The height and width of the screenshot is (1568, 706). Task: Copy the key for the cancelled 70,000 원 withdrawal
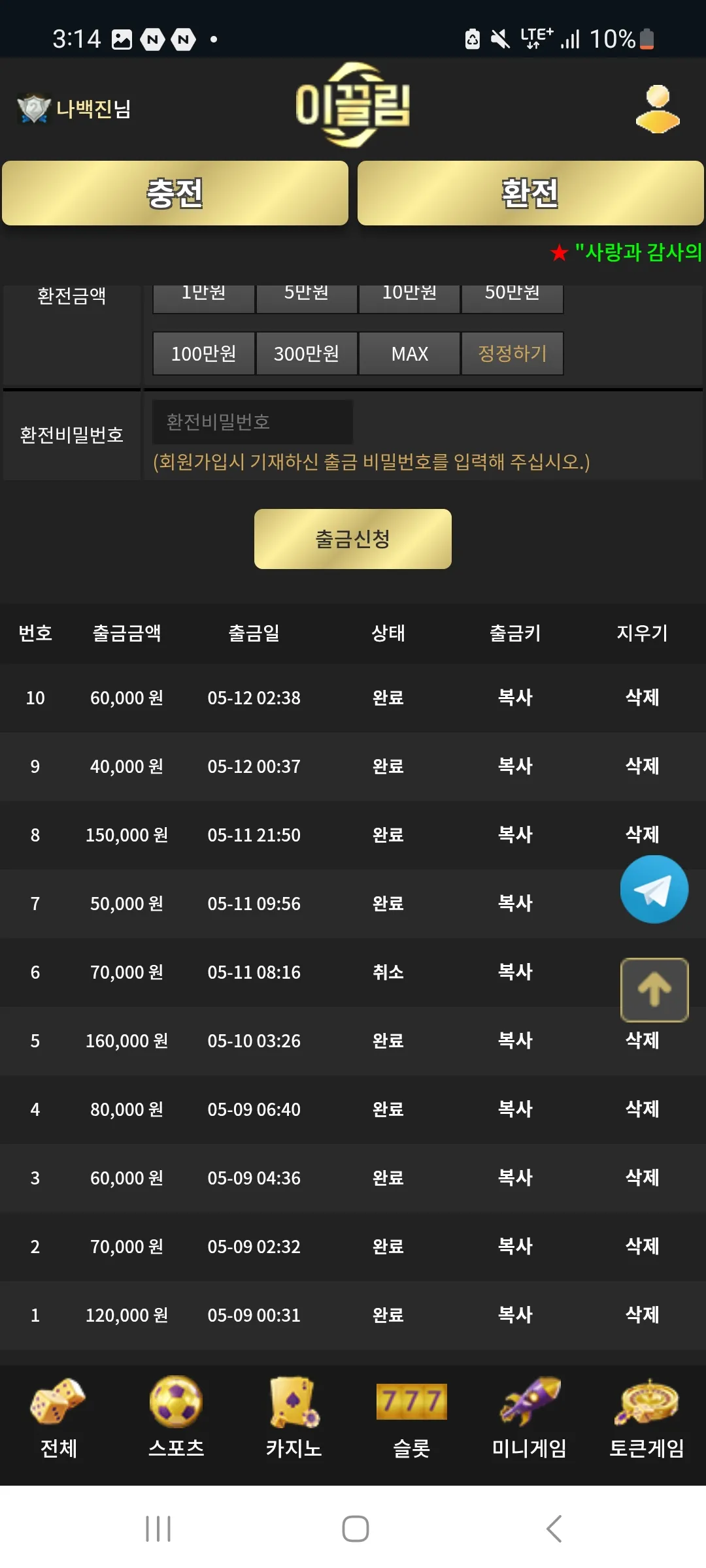point(515,972)
